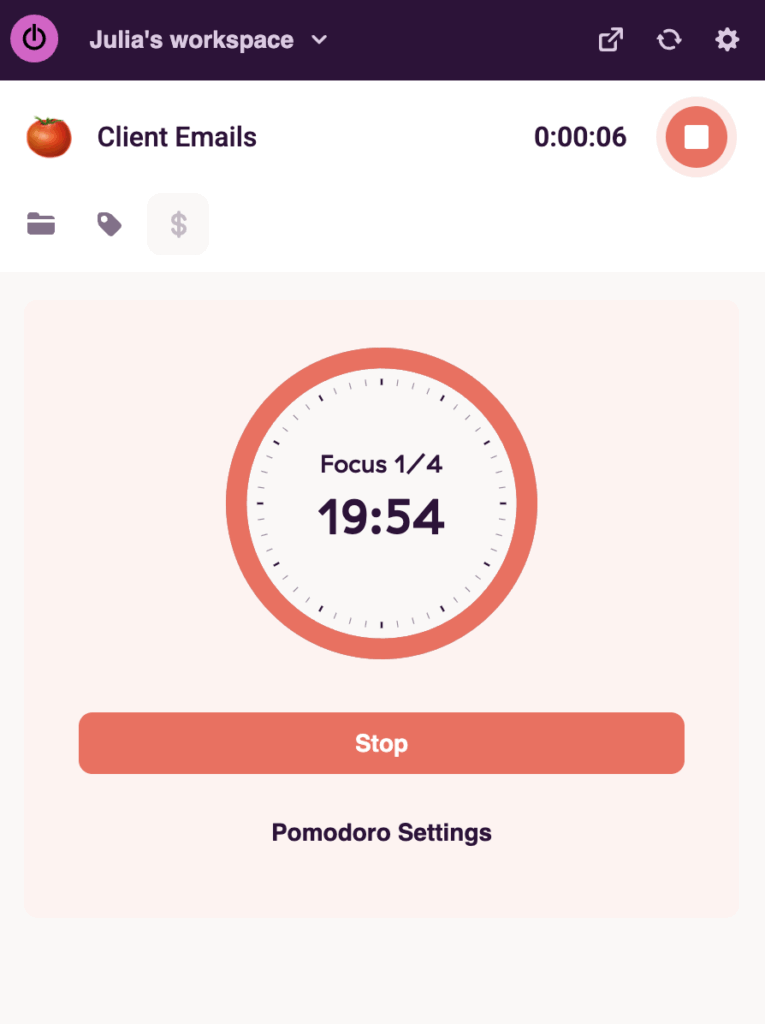Assign a project via the folder icon
The height and width of the screenshot is (1024, 765).
pyautogui.click(x=41, y=224)
